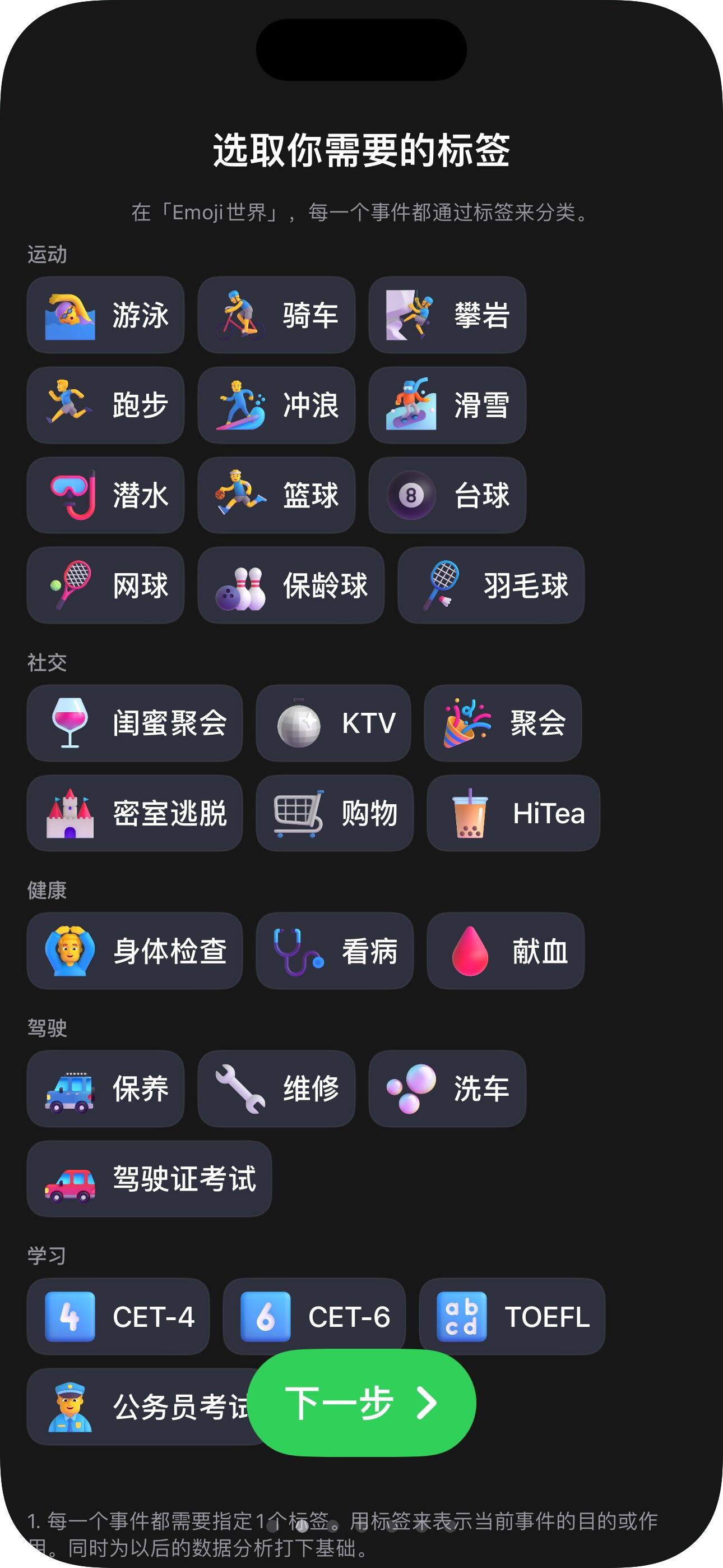Image resolution: width=723 pixels, height=1568 pixels.
Task: Pick the 攀岩 climbing tag
Action: (x=447, y=315)
